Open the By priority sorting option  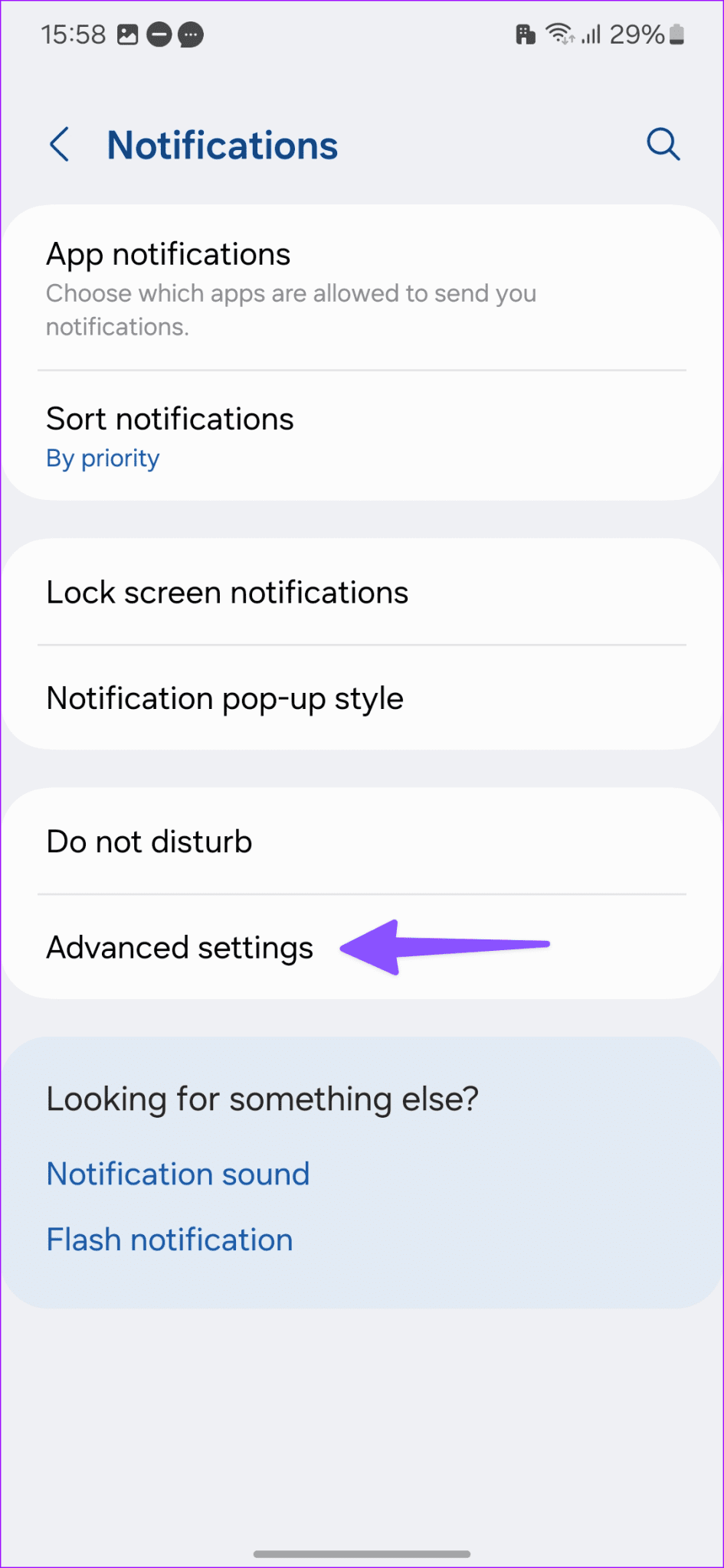(x=102, y=458)
